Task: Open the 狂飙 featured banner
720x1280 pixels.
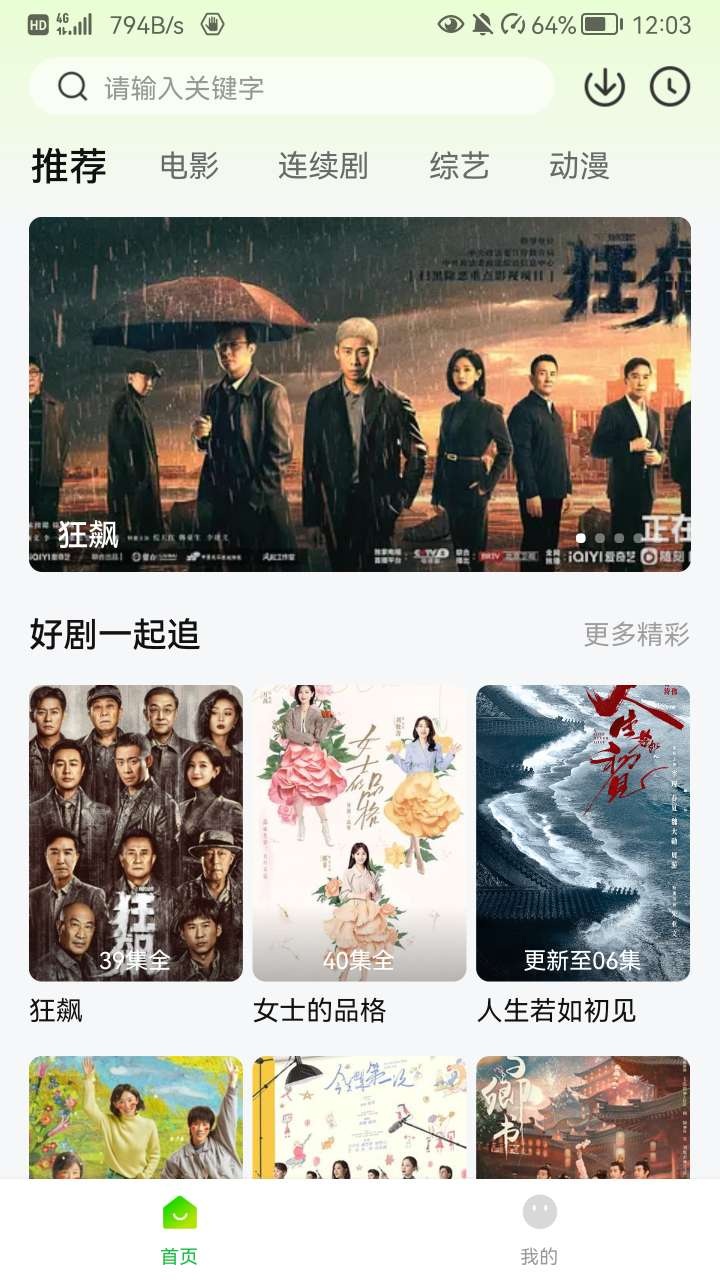Action: click(x=360, y=394)
